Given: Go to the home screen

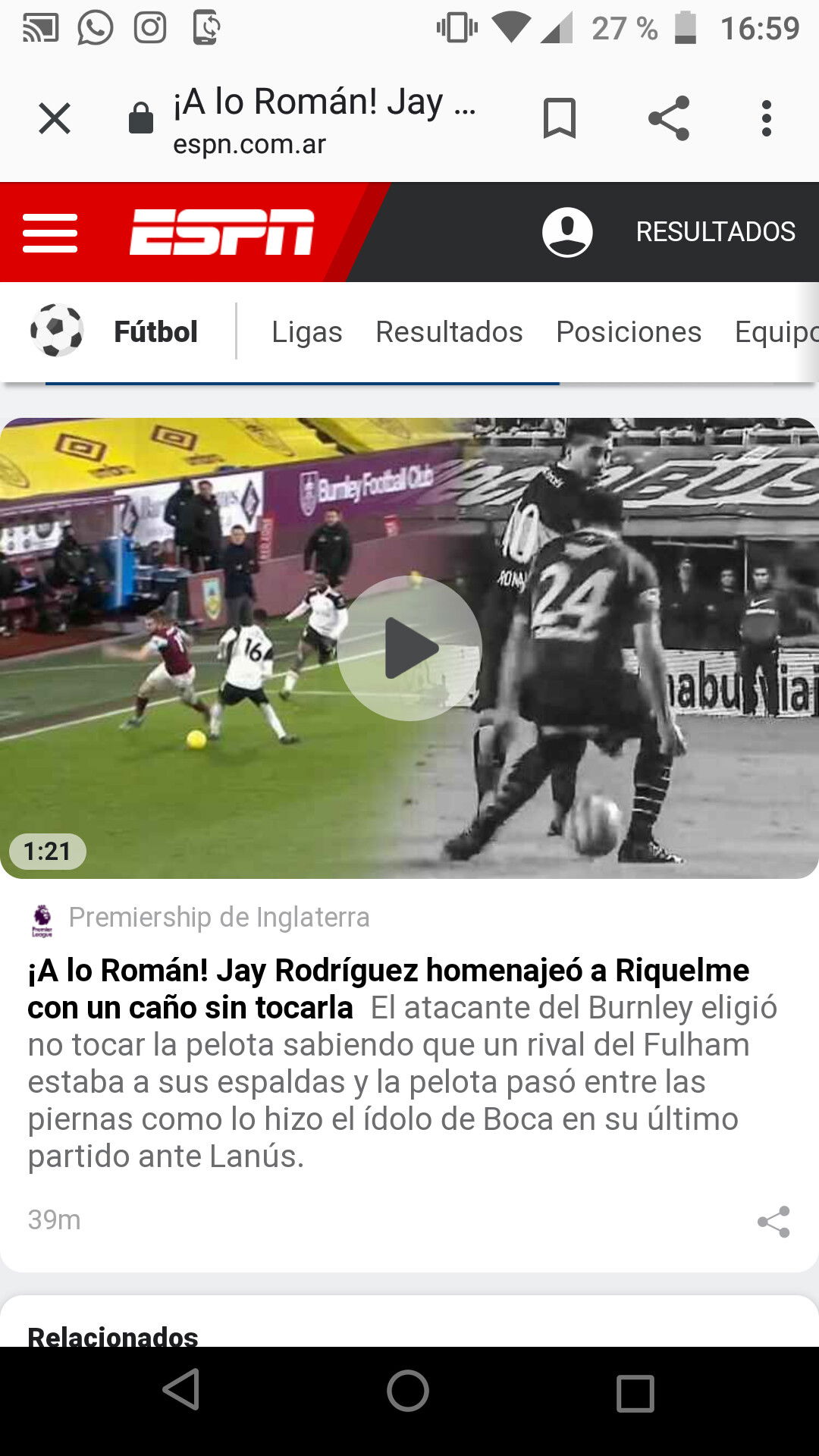Looking at the screenshot, I should point(408,1391).
